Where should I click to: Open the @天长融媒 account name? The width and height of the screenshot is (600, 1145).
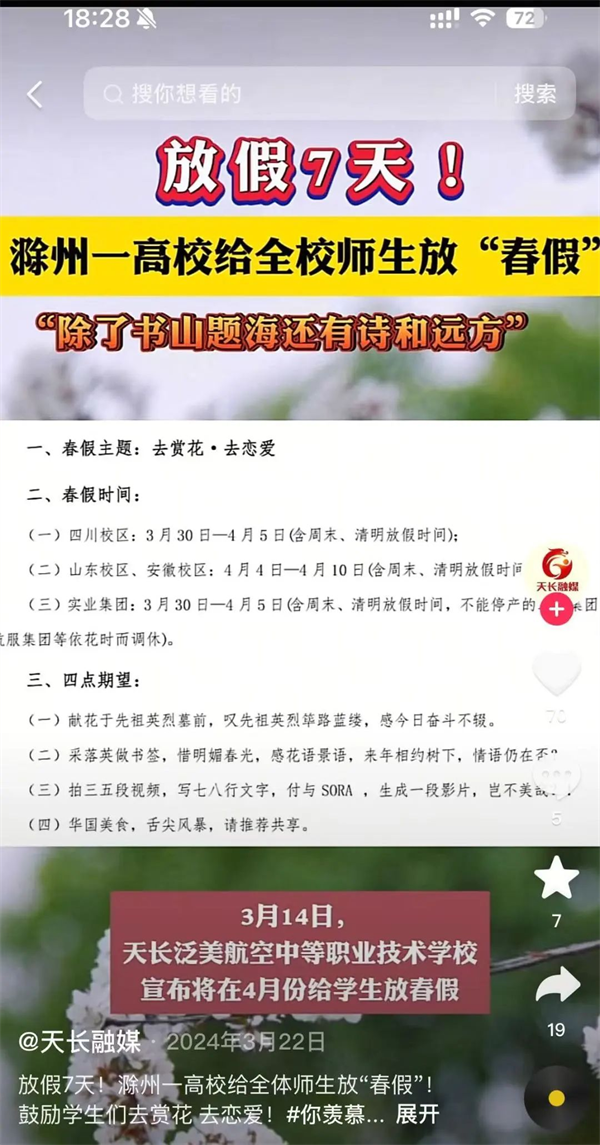coord(80,1041)
